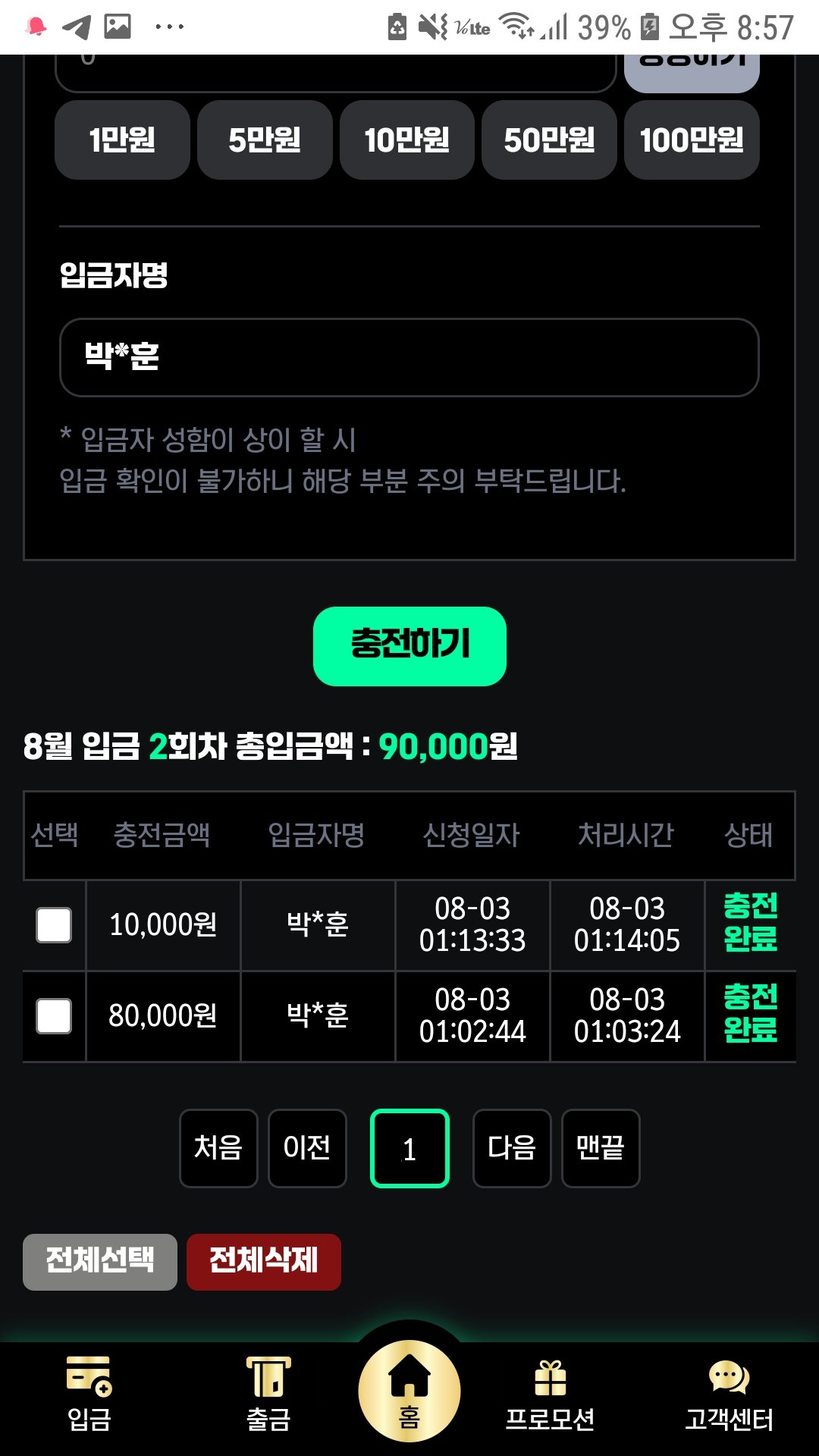
Task: Go to previous page with 이전
Action: click(x=307, y=1148)
